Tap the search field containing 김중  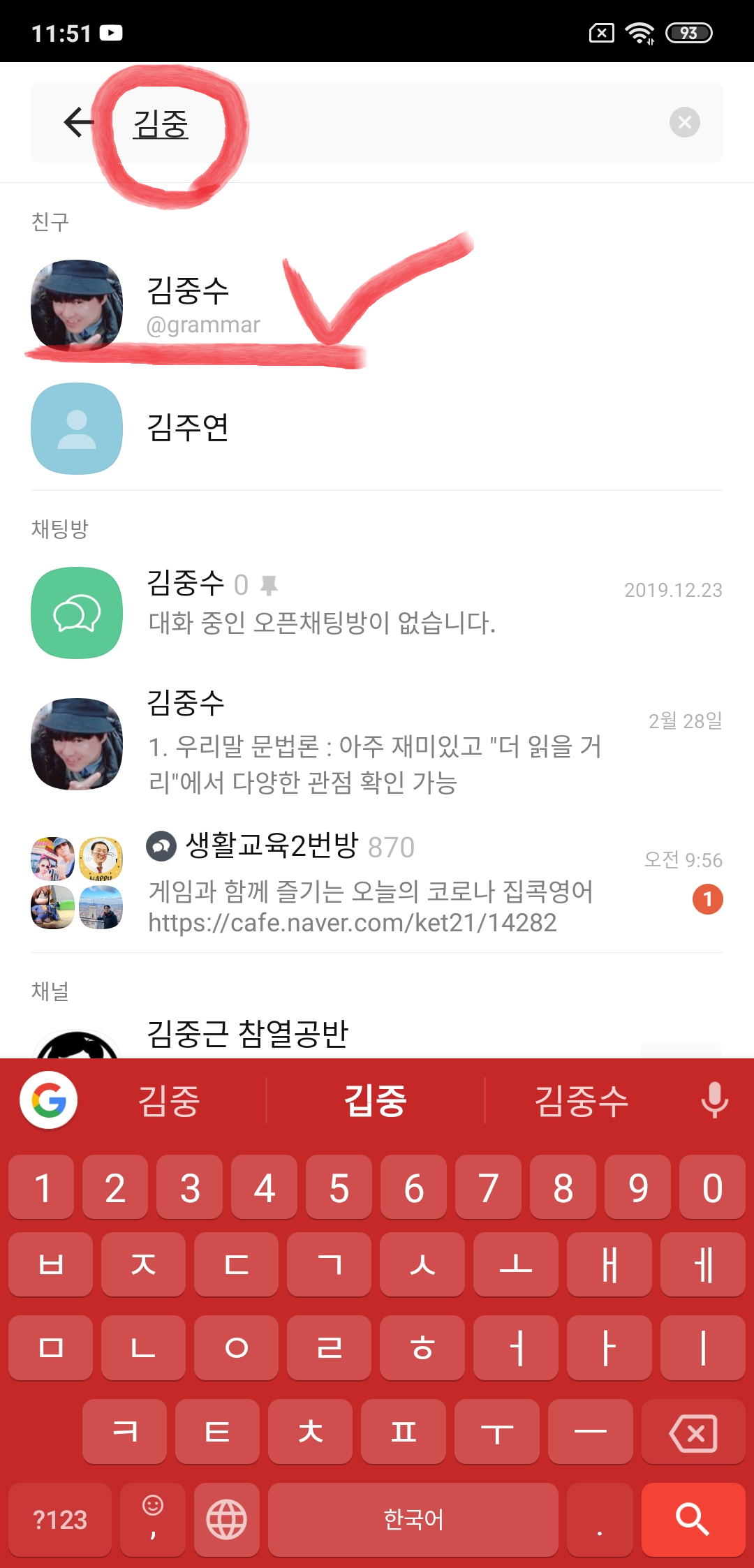377,122
